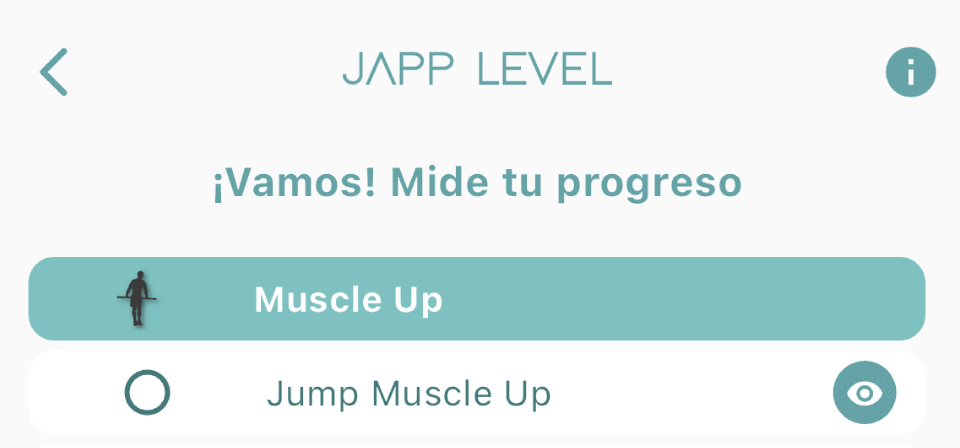960x448 pixels.
Task: Mark Jump Muscle Up as completed
Action: [147, 393]
